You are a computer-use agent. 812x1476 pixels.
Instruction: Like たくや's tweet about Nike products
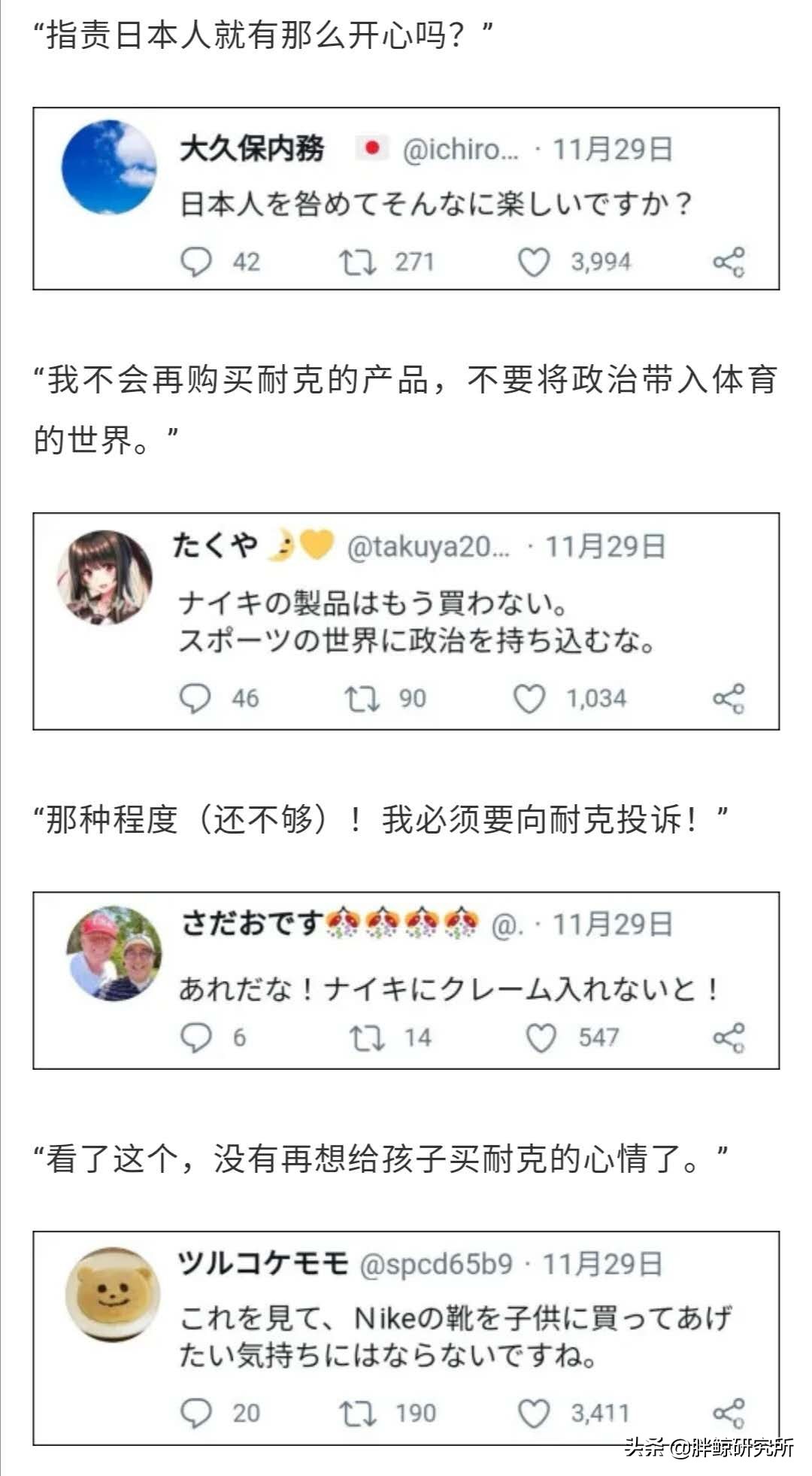click(x=532, y=698)
